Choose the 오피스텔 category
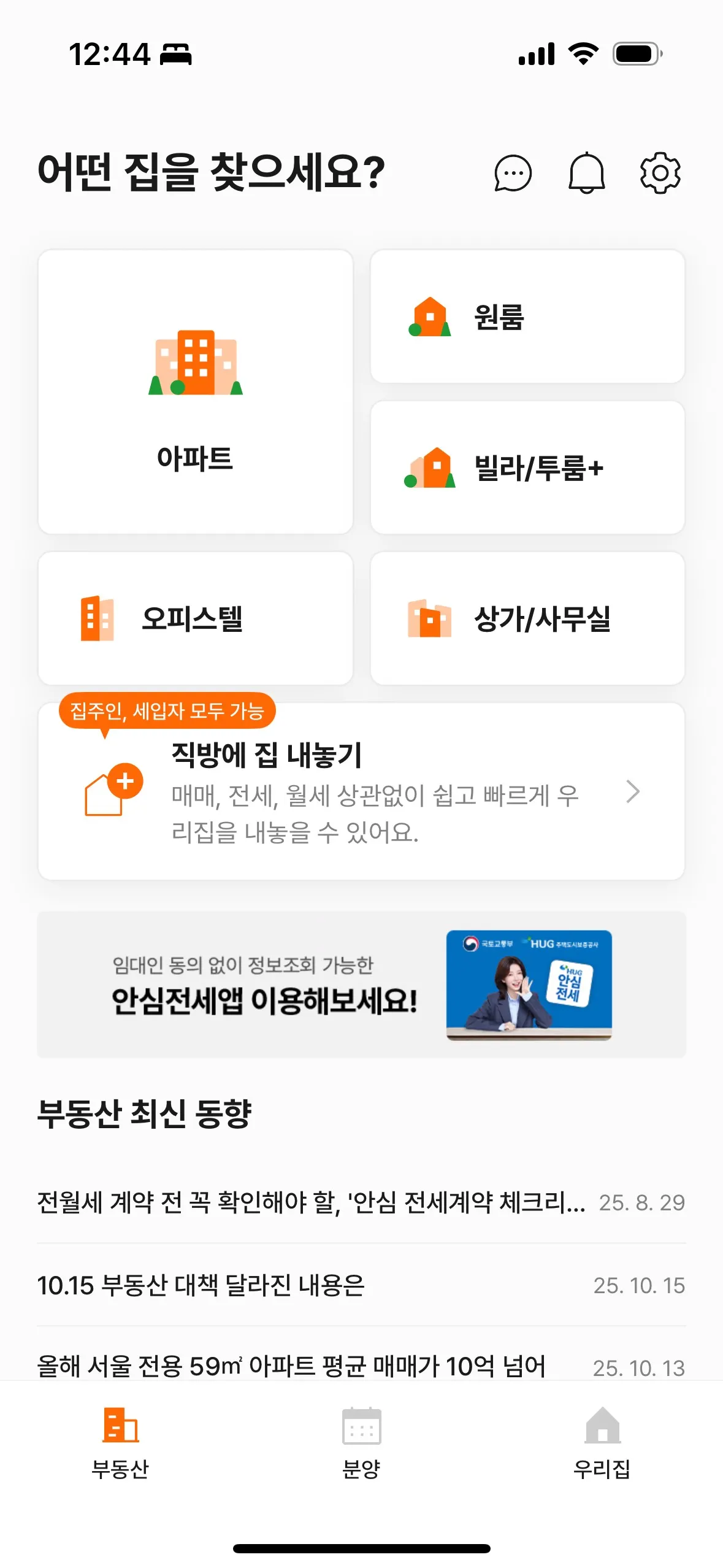723x1568 pixels. [x=195, y=618]
